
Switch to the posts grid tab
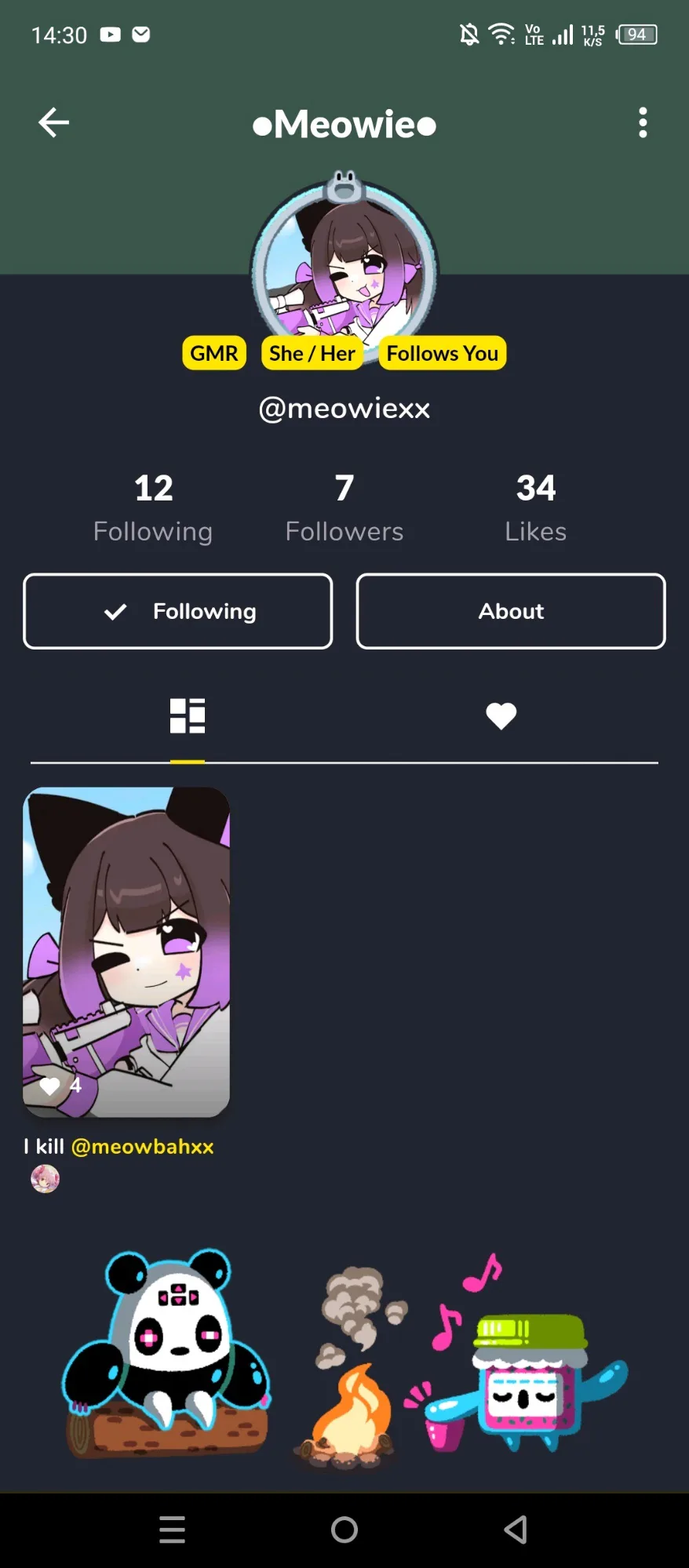pyautogui.click(x=188, y=715)
